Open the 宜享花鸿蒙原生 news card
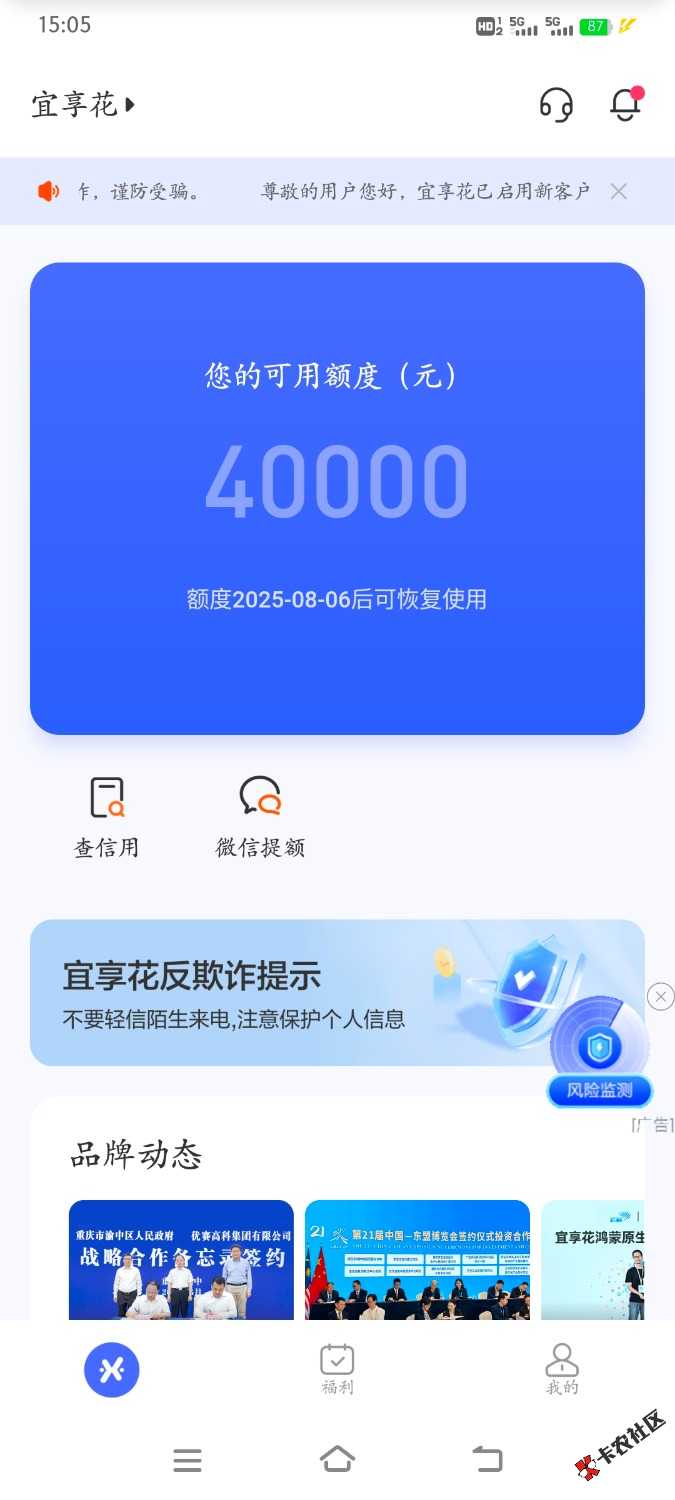Image resolution: width=675 pixels, height=1500 pixels. (x=592, y=1259)
